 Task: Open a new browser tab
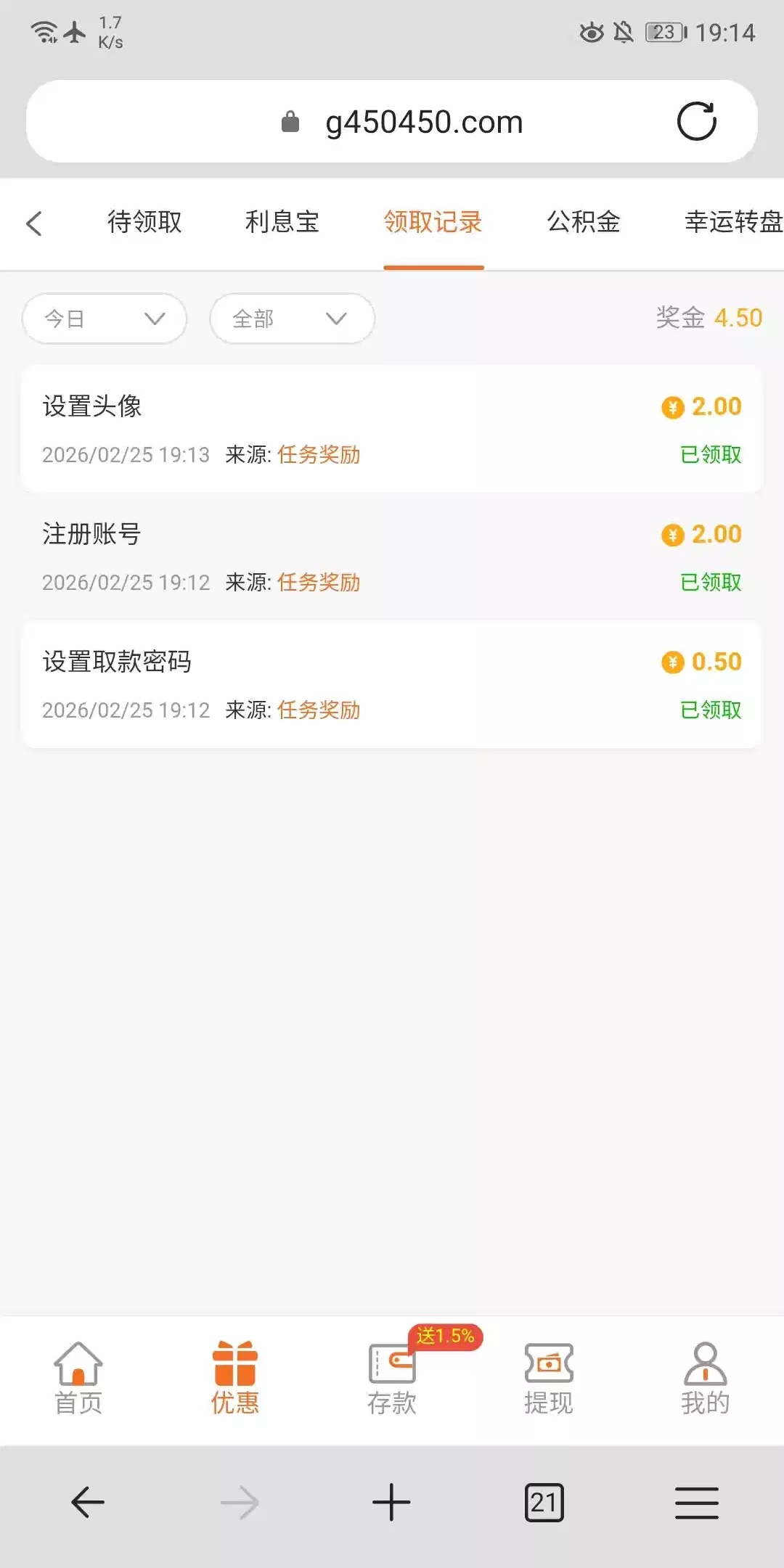(391, 1502)
